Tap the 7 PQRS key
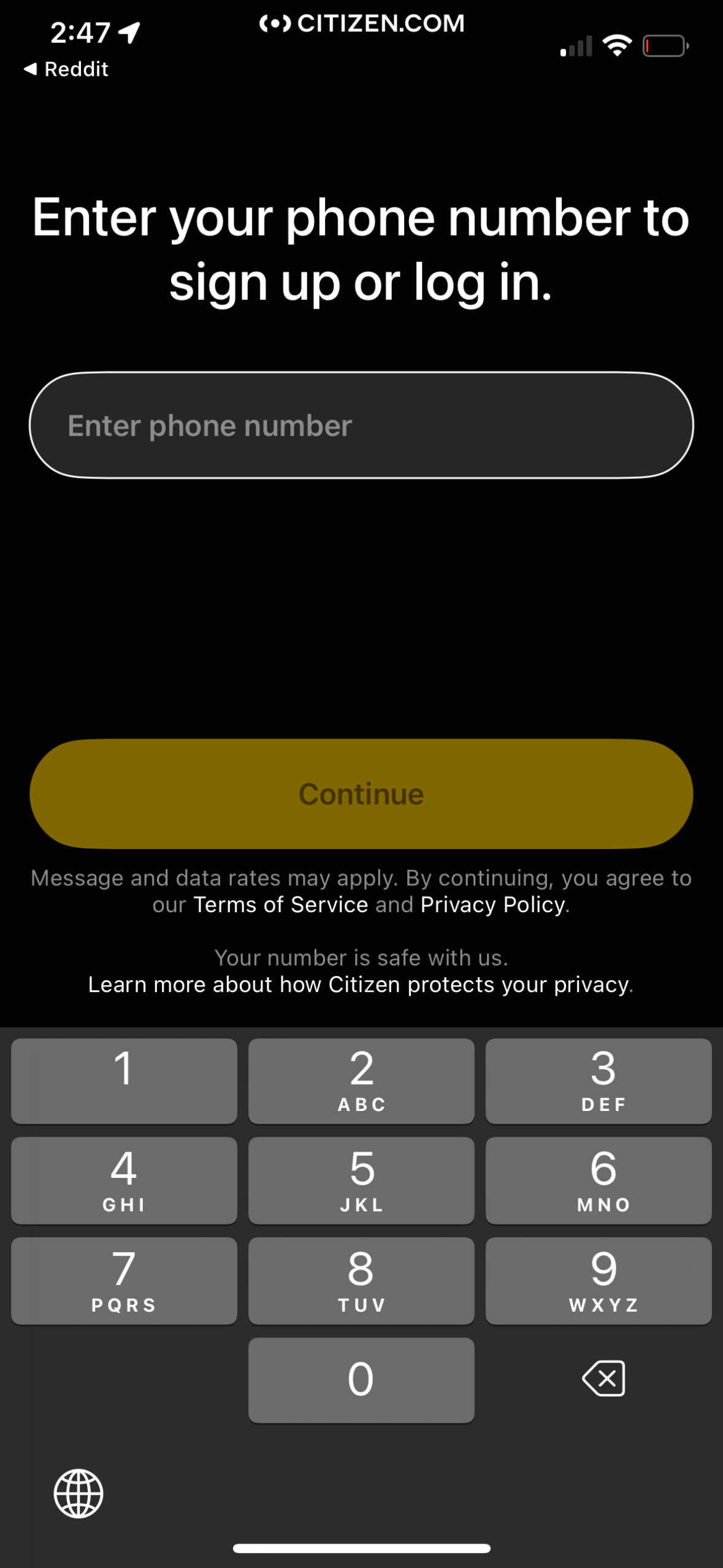 (123, 1280)
